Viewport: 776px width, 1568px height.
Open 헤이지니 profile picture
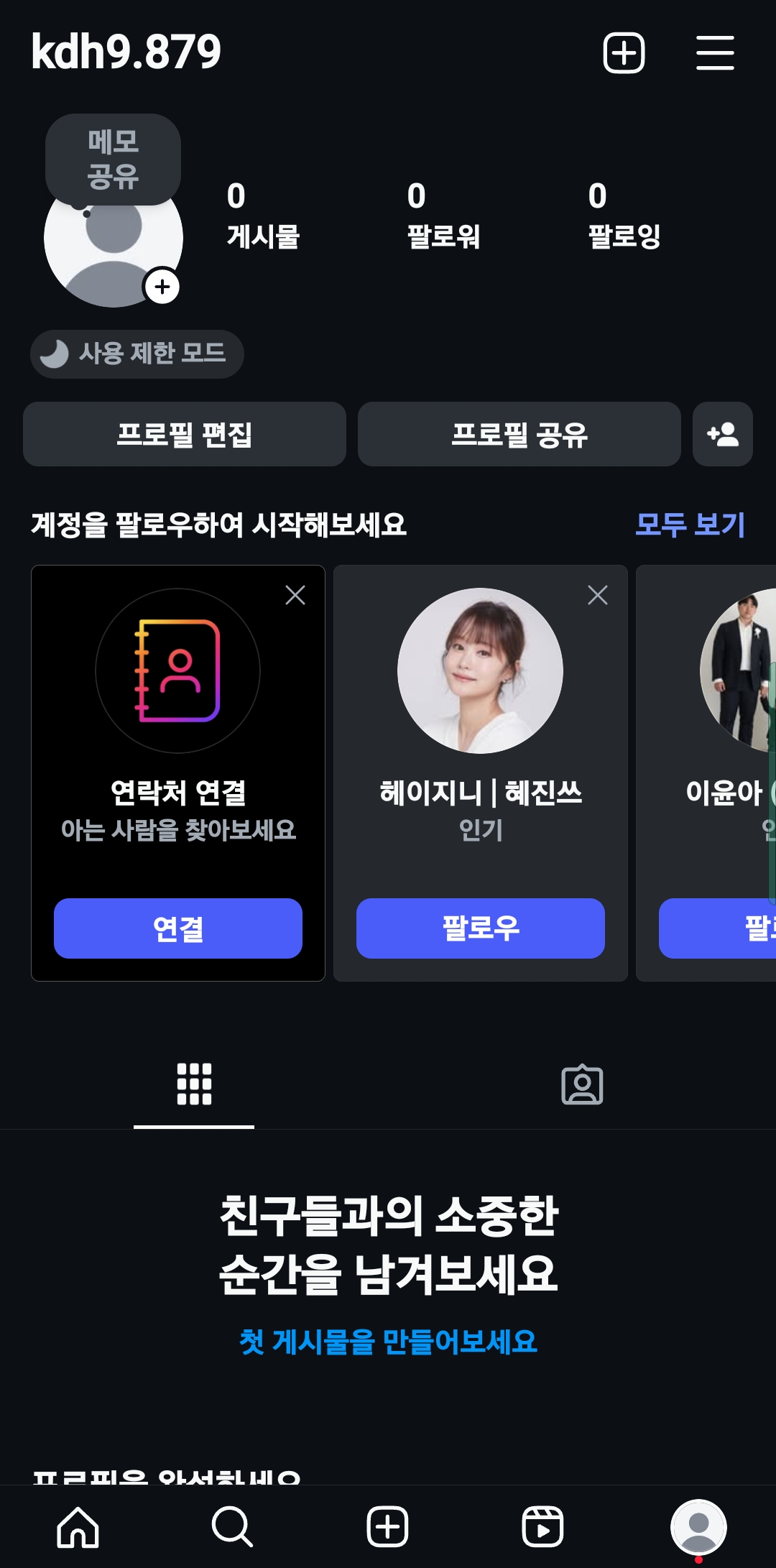pyautogui.click(x=480, y=670)
